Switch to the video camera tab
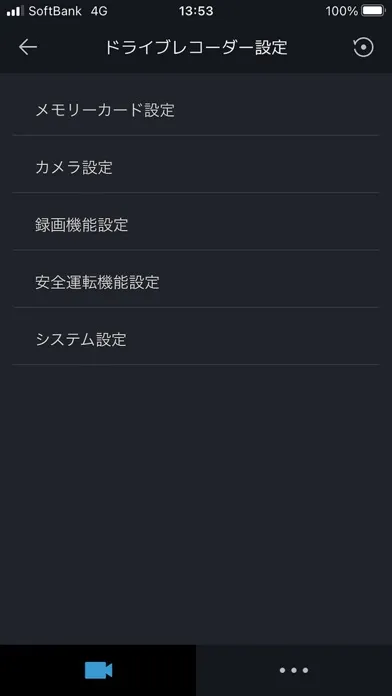 pos(98,670)
